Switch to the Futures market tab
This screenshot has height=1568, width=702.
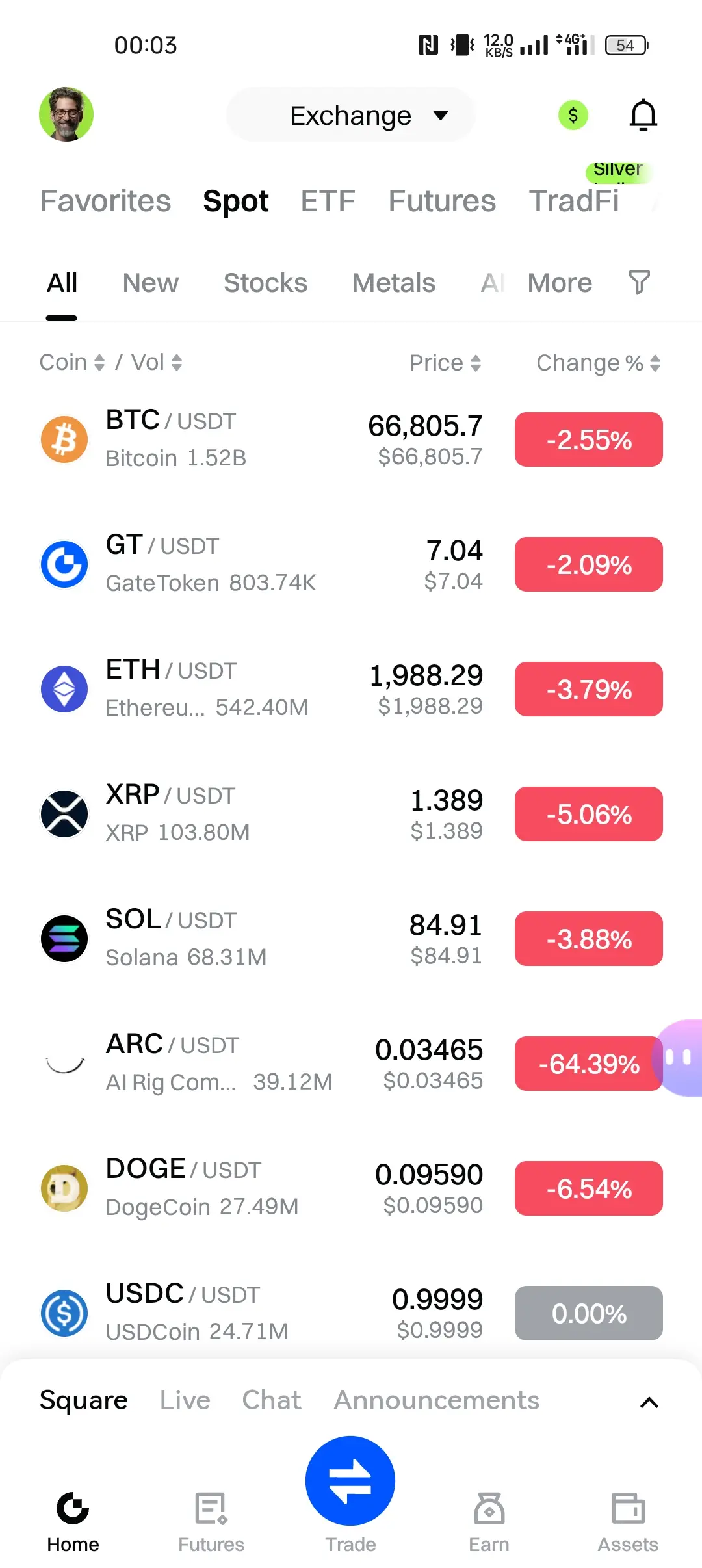click(x=442, y=201)
